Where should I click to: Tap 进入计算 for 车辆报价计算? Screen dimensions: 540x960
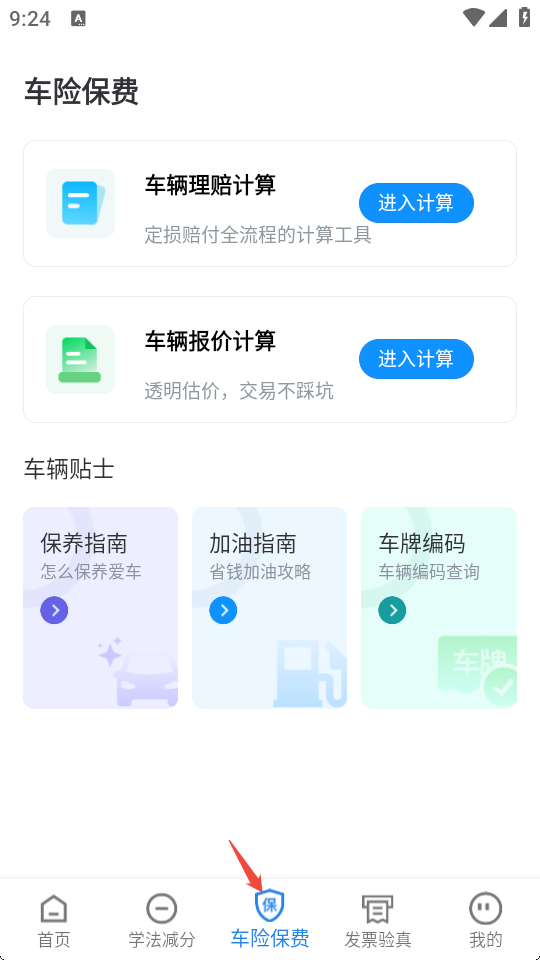click(416, 359)
